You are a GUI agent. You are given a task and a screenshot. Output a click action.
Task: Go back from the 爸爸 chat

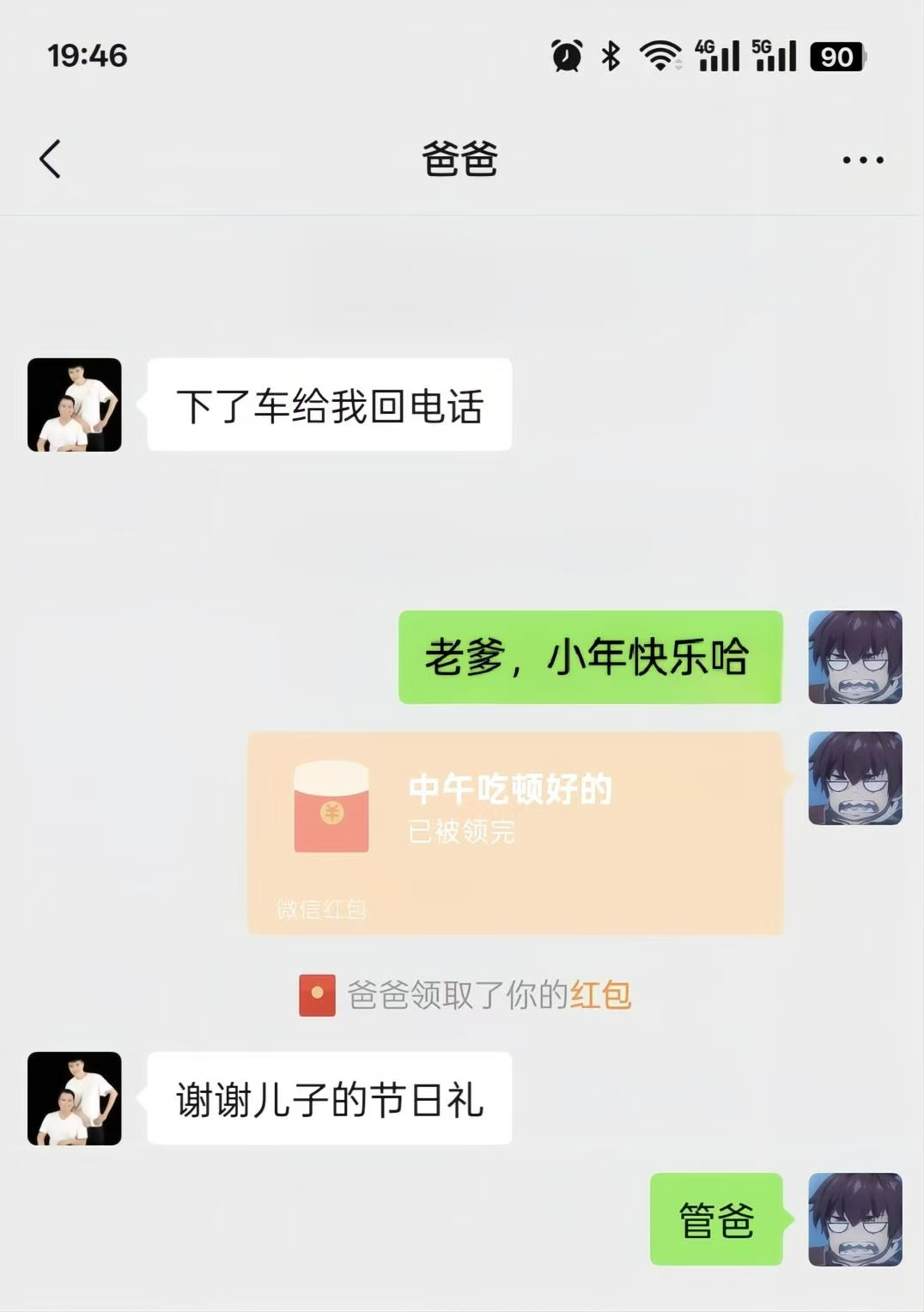click(51, 160)
